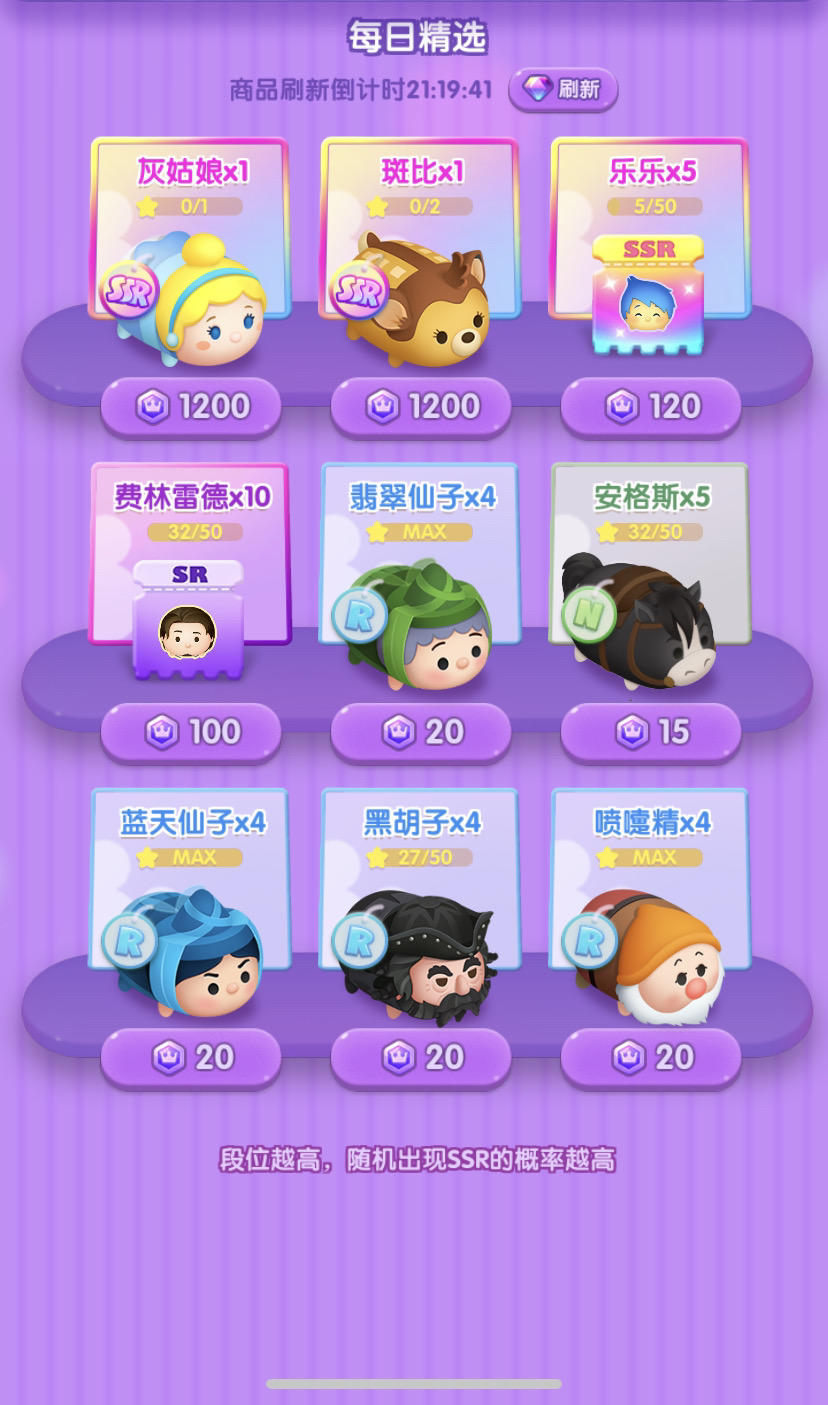The width and height of the screenshot is (828, 1405).
Task: Tap the 刷新 refresh button
Action: click(x=563, y=89)
